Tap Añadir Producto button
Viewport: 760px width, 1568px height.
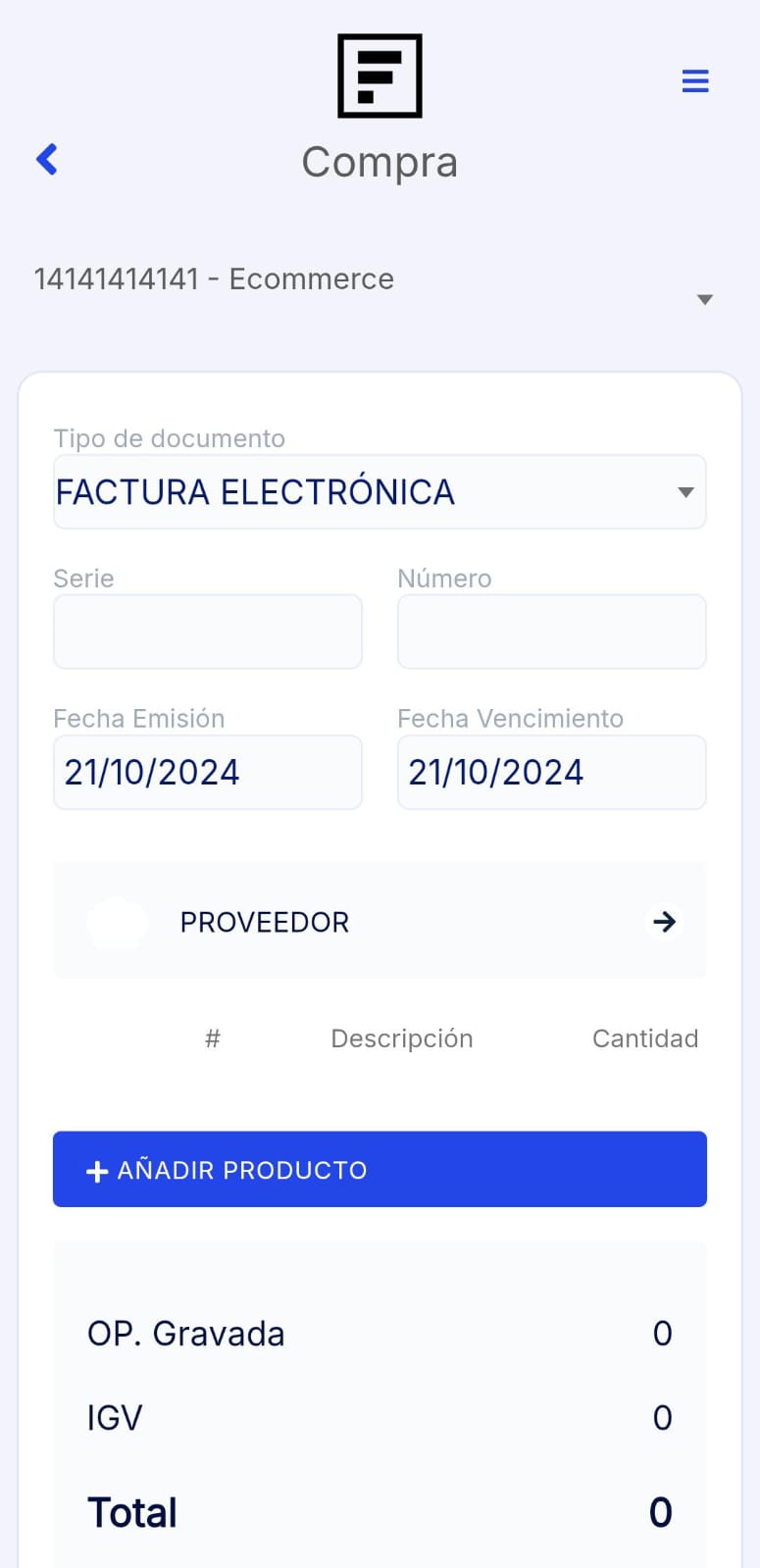380,1170
